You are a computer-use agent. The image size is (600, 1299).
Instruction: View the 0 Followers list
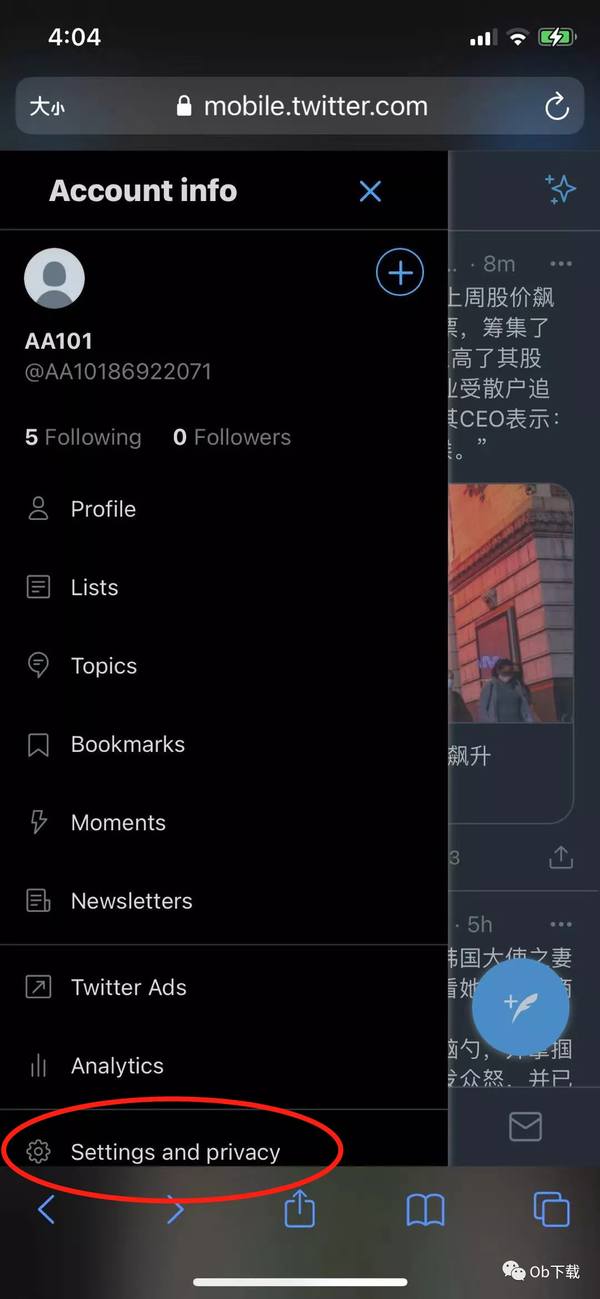pos(232,437)
